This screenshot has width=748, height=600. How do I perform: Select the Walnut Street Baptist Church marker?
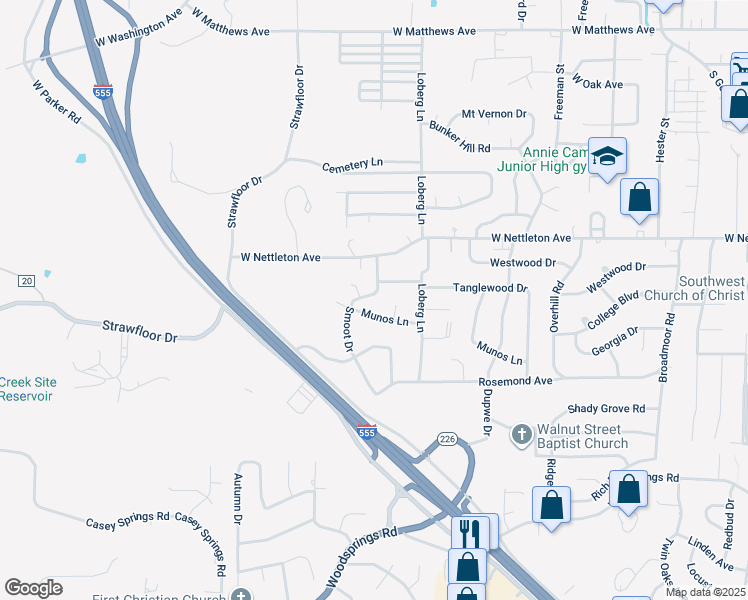[x=521, y=435]
